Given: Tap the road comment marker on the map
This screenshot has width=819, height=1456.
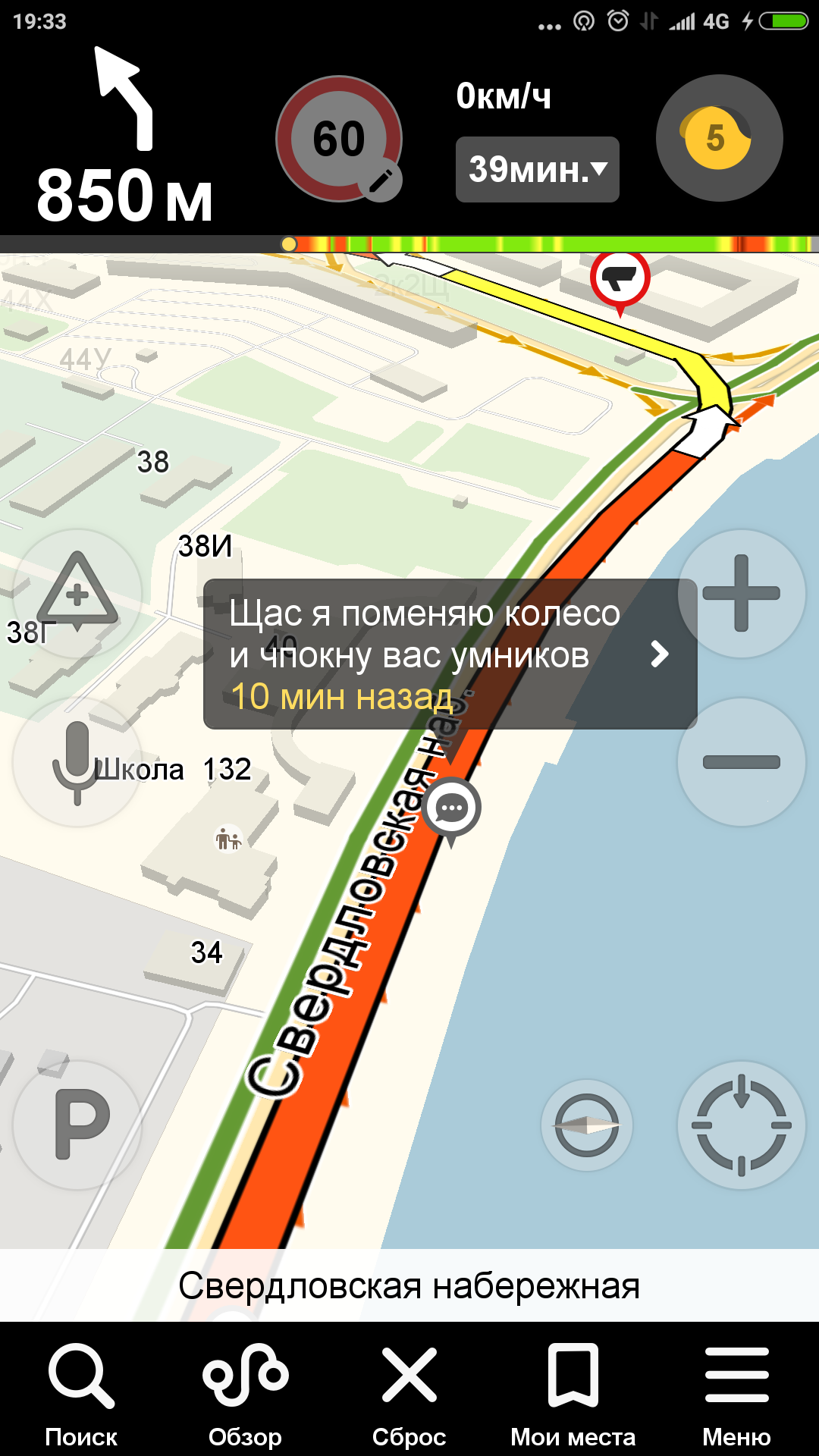Looking at the screenshot, I should coord(452,808).
